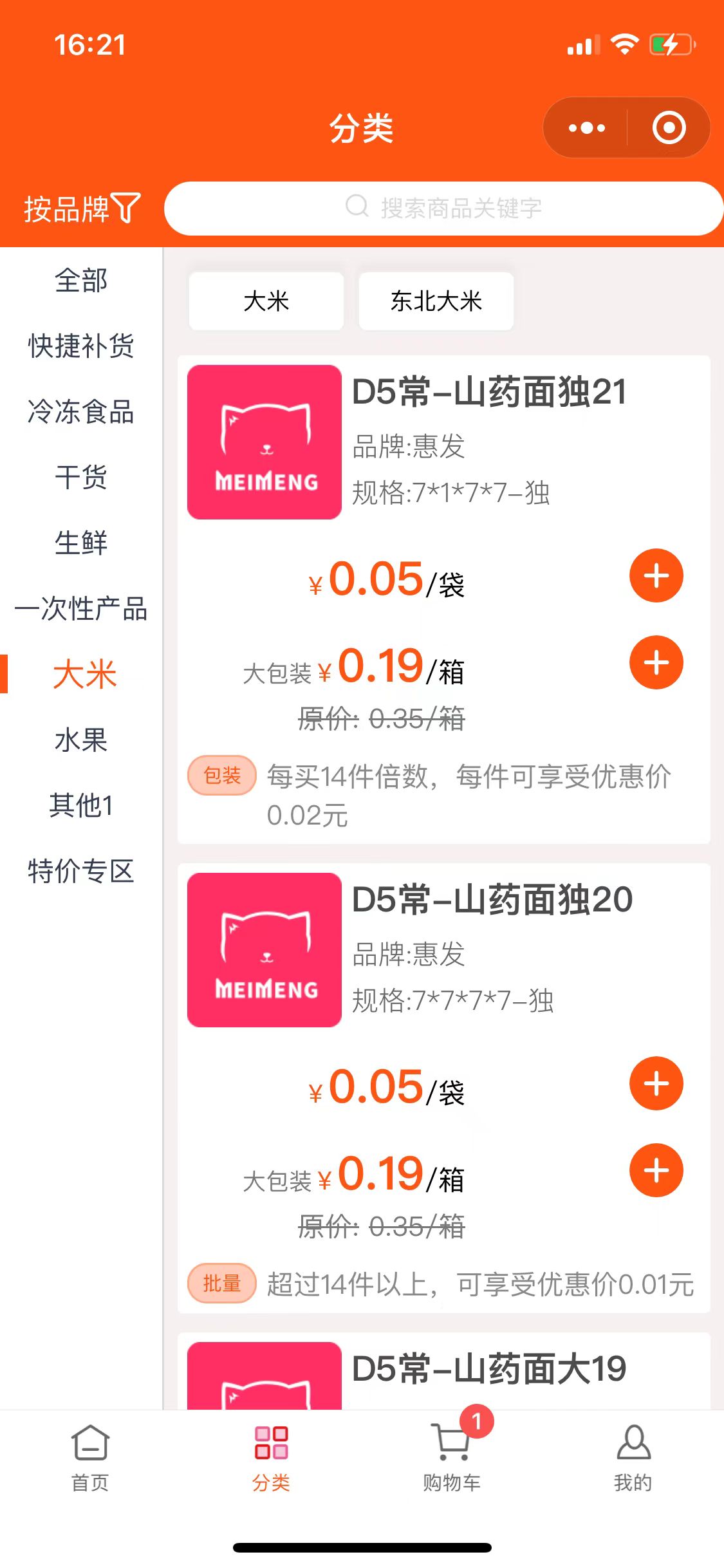Browse the 生鲜 category

[x=81, y=543]
